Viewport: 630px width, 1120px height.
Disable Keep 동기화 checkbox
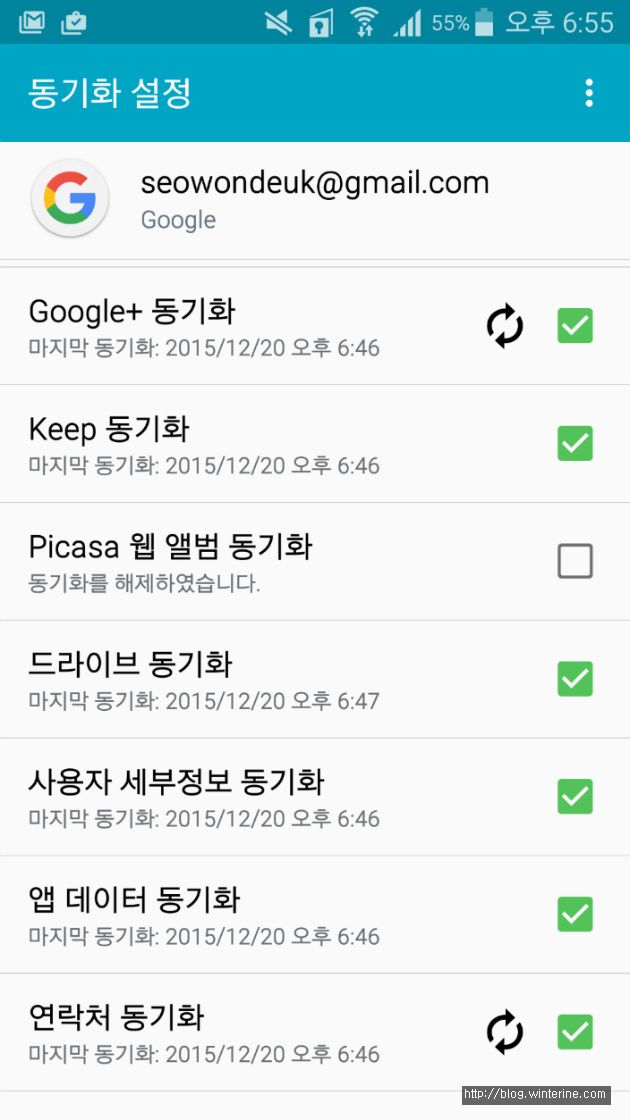(575, 444)
